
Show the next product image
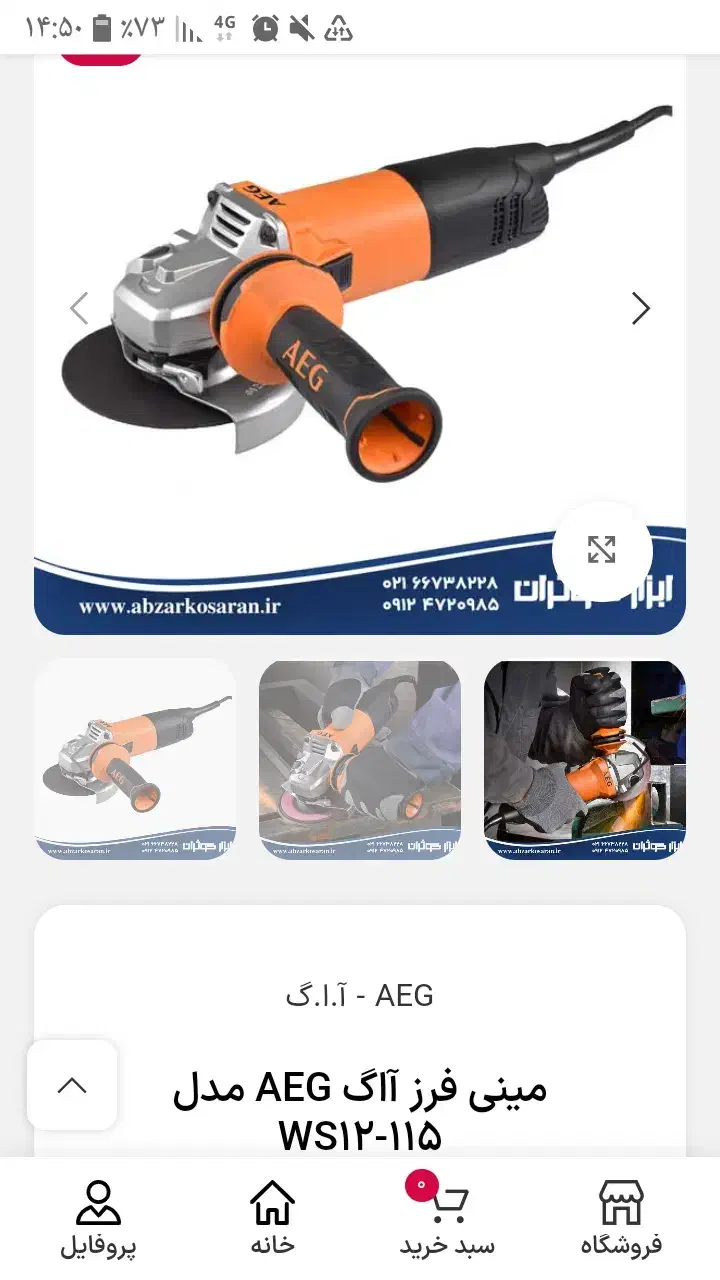(x=641, y=308)
